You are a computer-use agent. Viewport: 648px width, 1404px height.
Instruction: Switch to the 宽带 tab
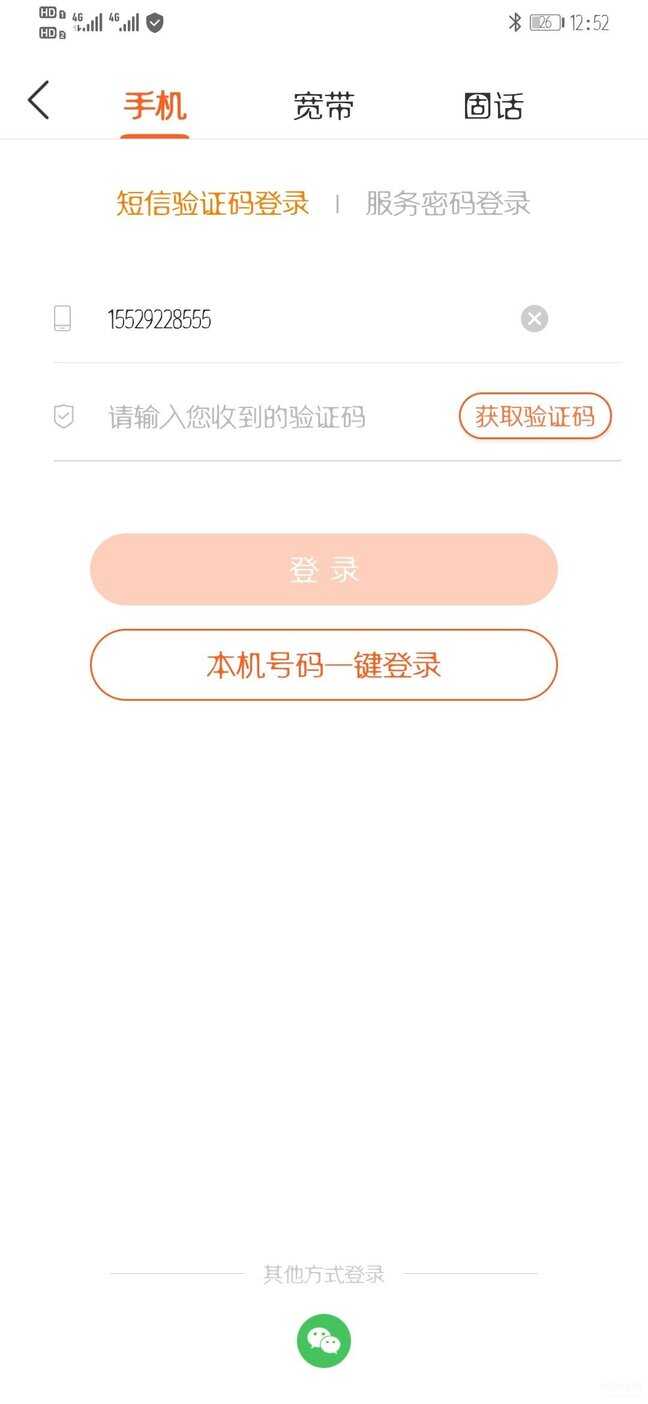[324, 106]
